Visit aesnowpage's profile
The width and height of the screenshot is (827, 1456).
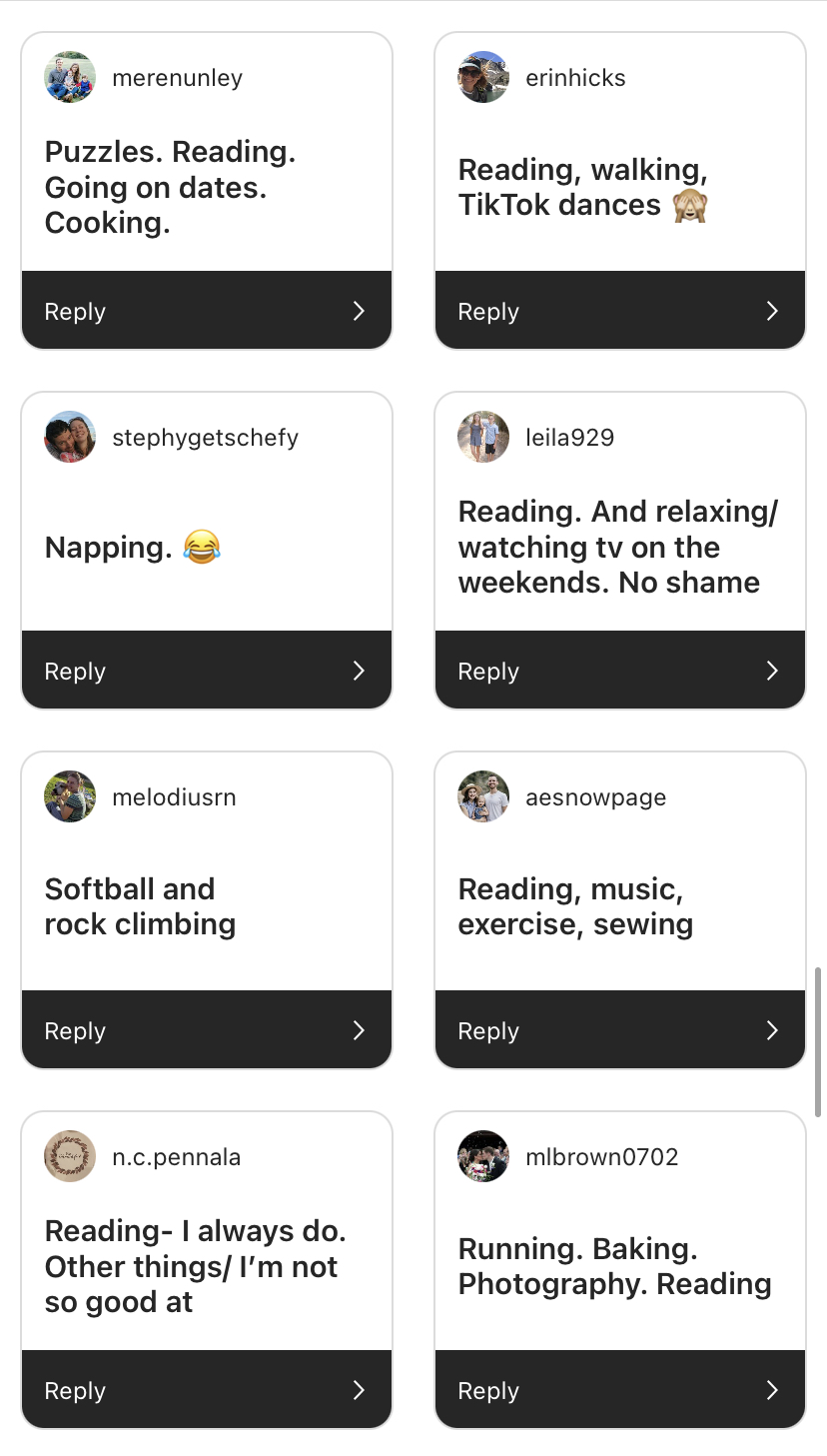(x=595, y=797)
